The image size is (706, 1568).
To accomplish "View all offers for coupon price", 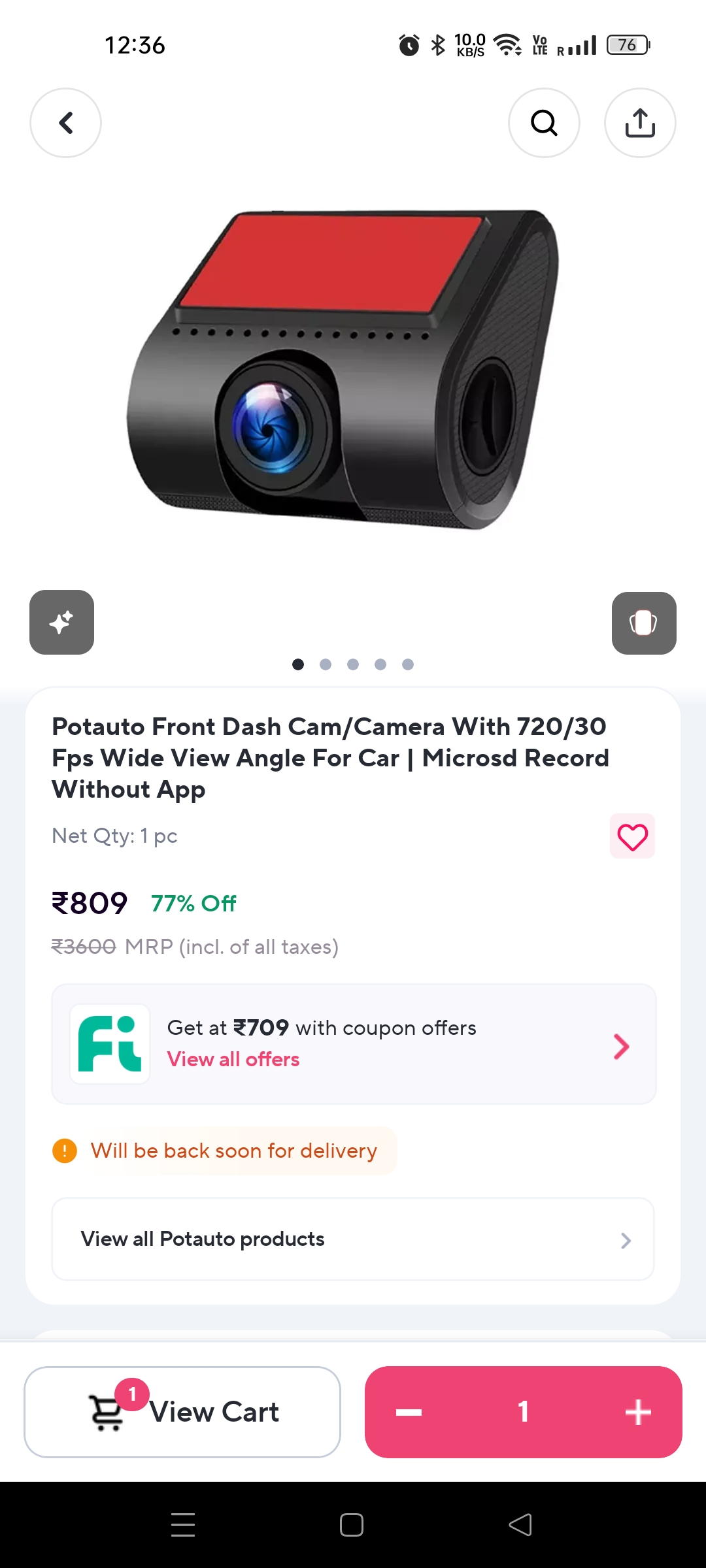I will (233, 1059).
